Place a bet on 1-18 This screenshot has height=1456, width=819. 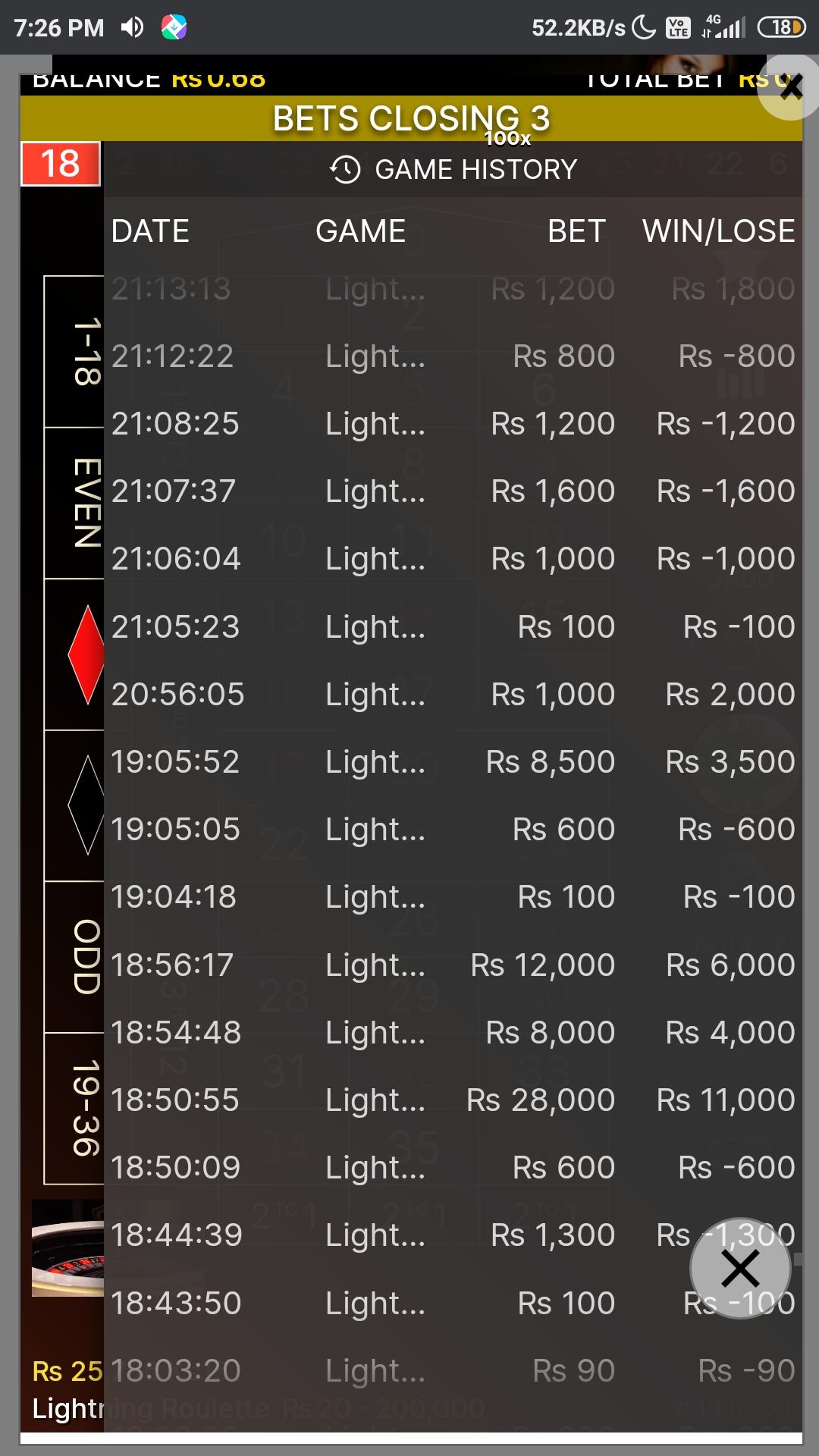(75, 352)
